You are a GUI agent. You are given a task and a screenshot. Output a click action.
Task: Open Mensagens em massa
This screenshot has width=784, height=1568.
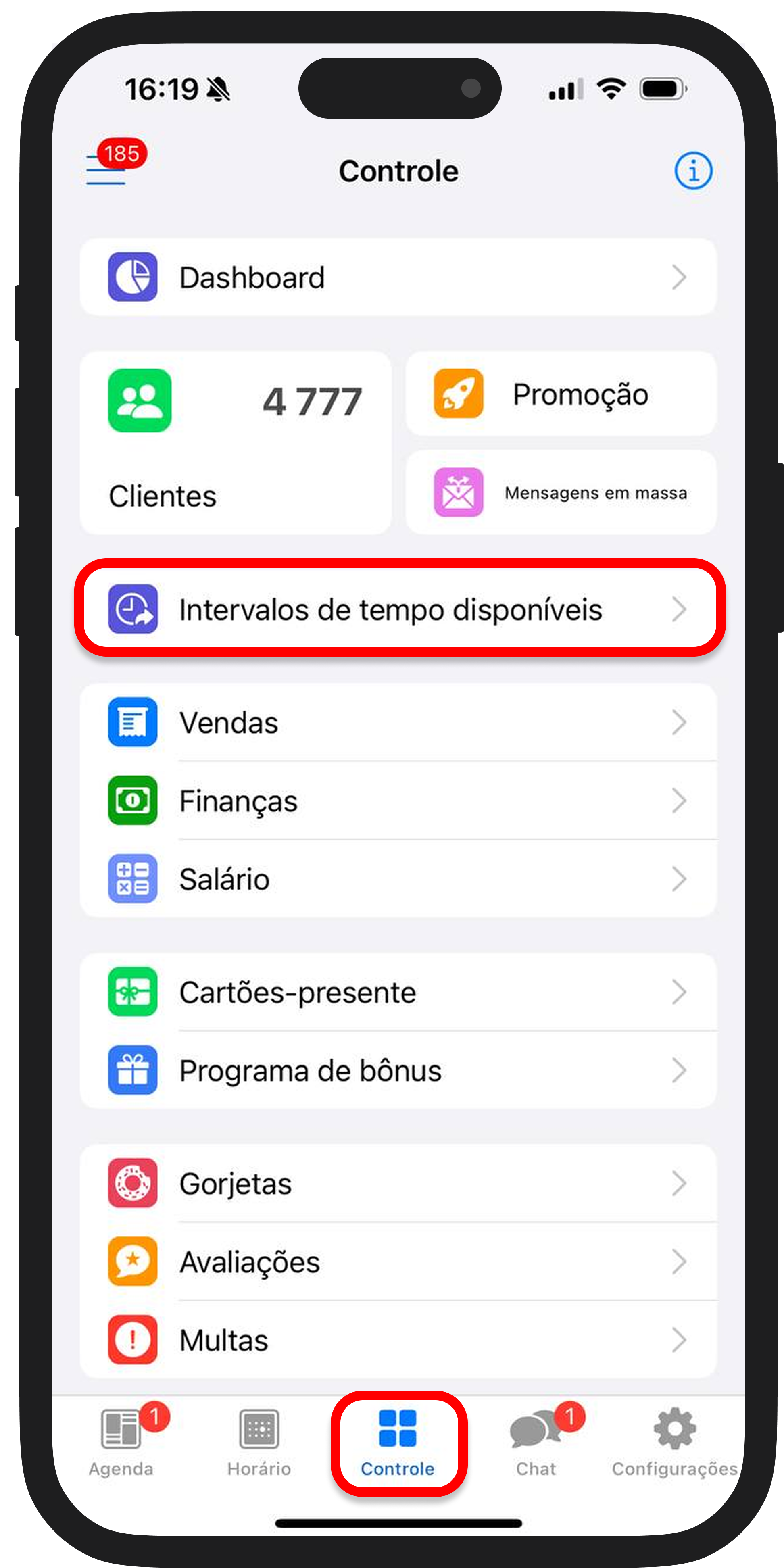(561, 492)
